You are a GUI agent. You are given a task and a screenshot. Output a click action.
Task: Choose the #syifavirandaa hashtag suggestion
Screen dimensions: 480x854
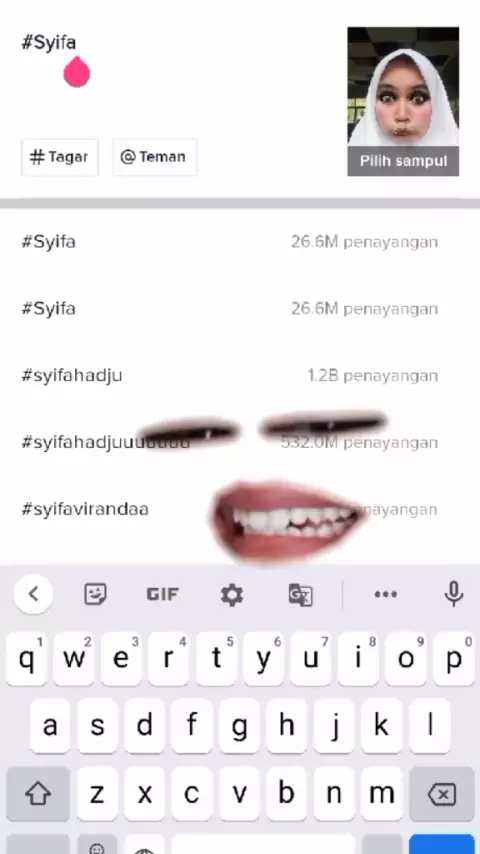click(240, 510)
